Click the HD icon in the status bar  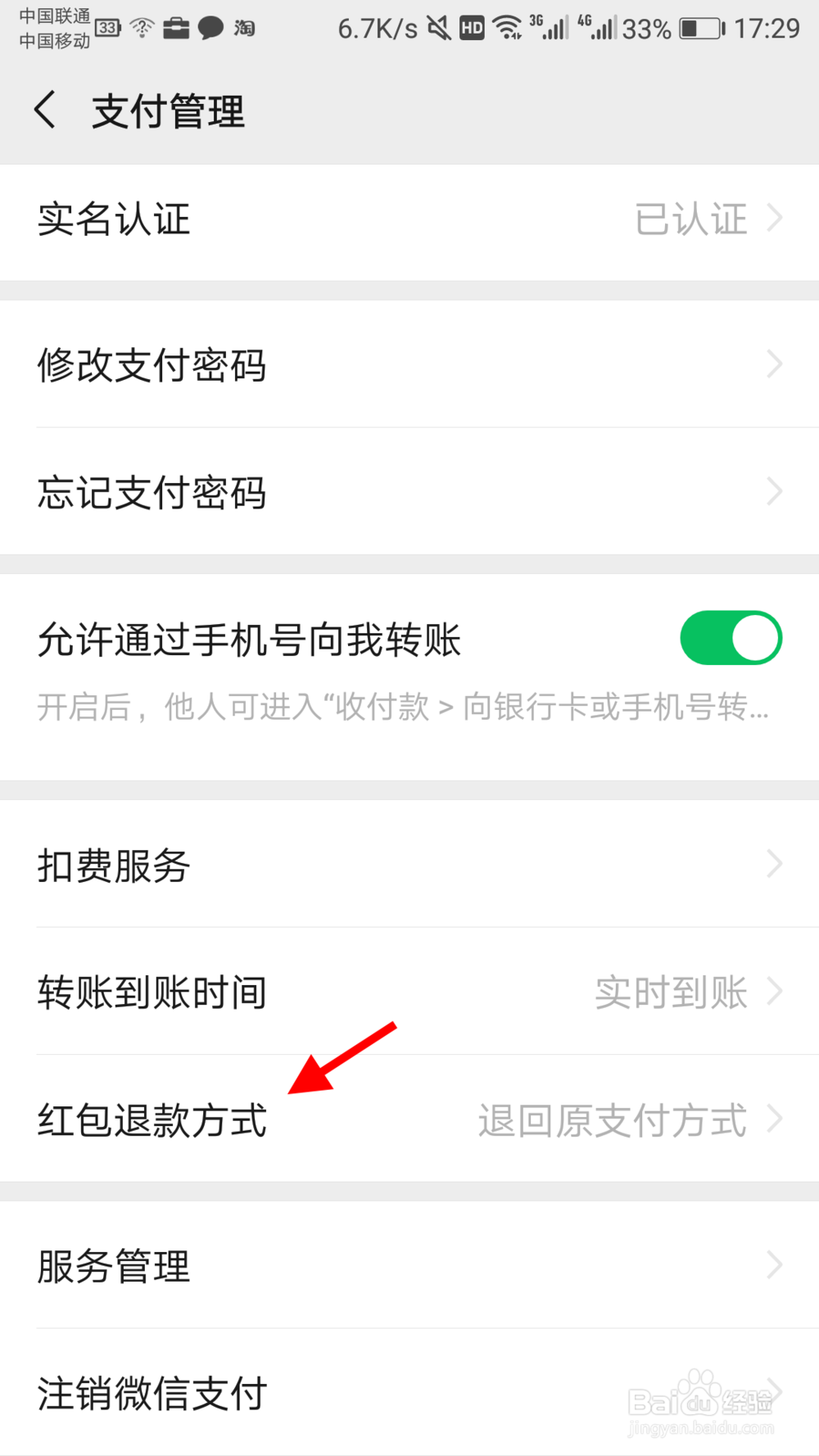click(471, 27)
